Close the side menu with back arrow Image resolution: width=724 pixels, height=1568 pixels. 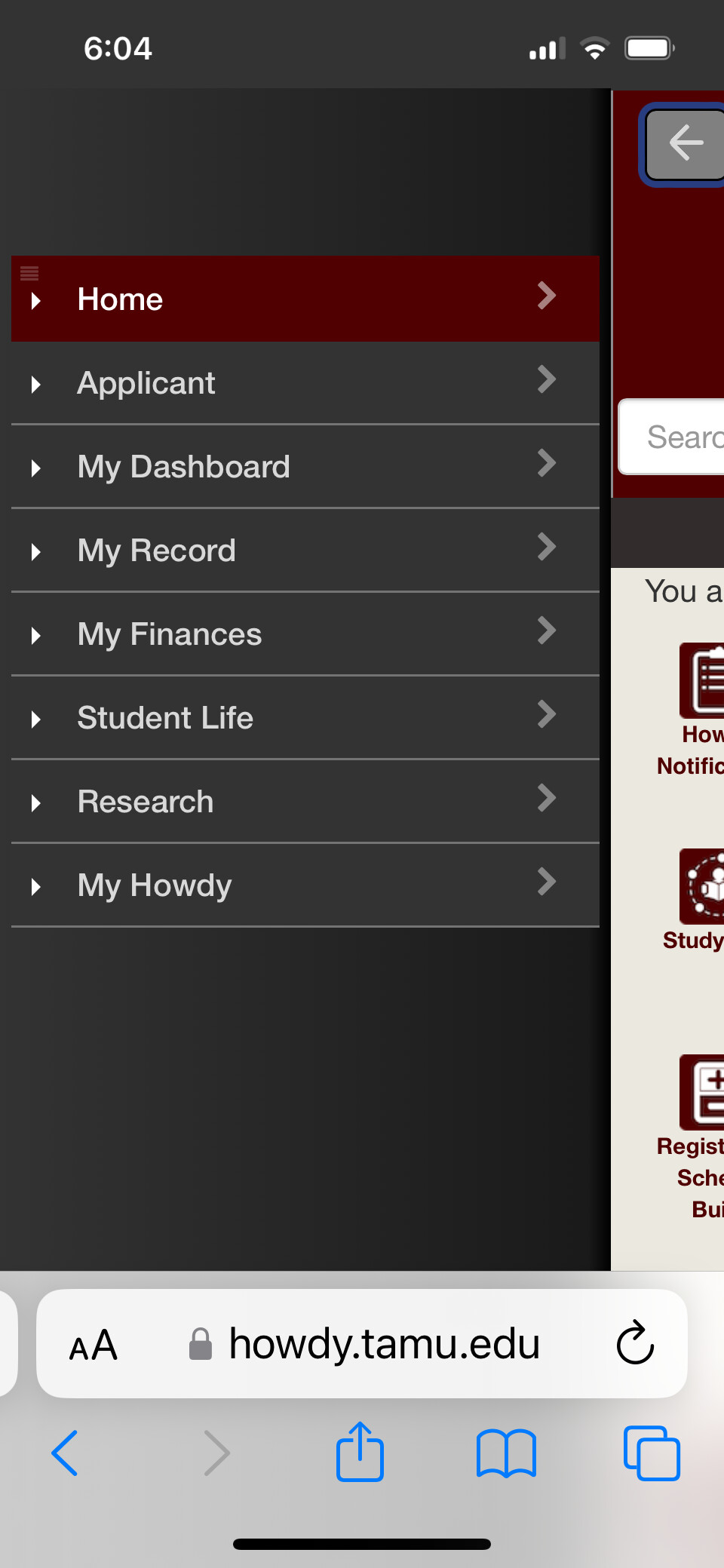[685, 144]
